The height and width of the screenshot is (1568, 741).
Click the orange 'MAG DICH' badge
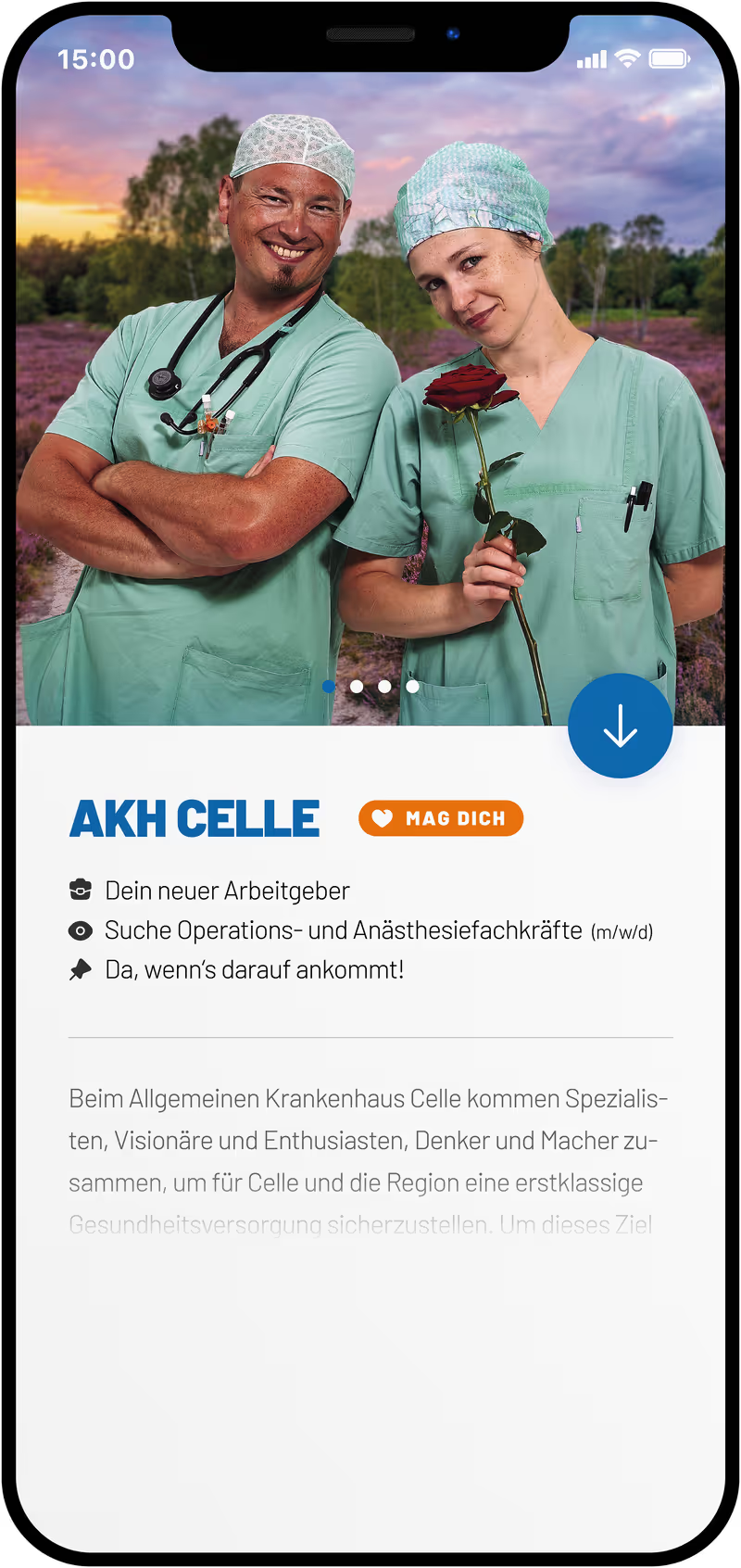(441, 818)
